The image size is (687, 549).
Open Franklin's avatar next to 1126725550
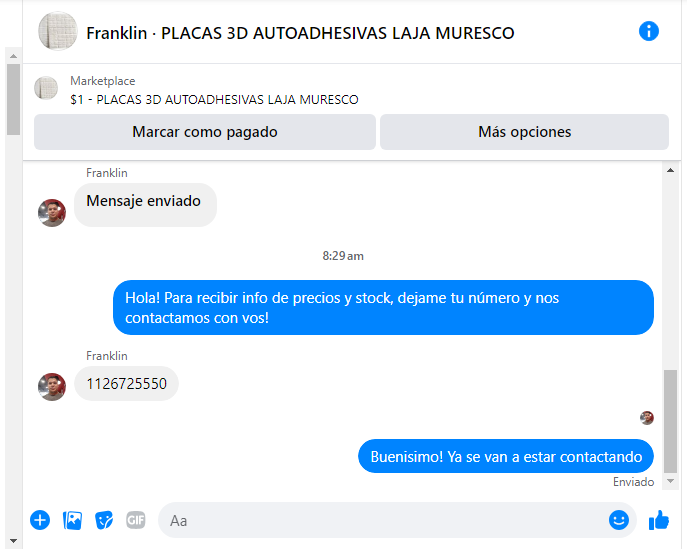52,386
